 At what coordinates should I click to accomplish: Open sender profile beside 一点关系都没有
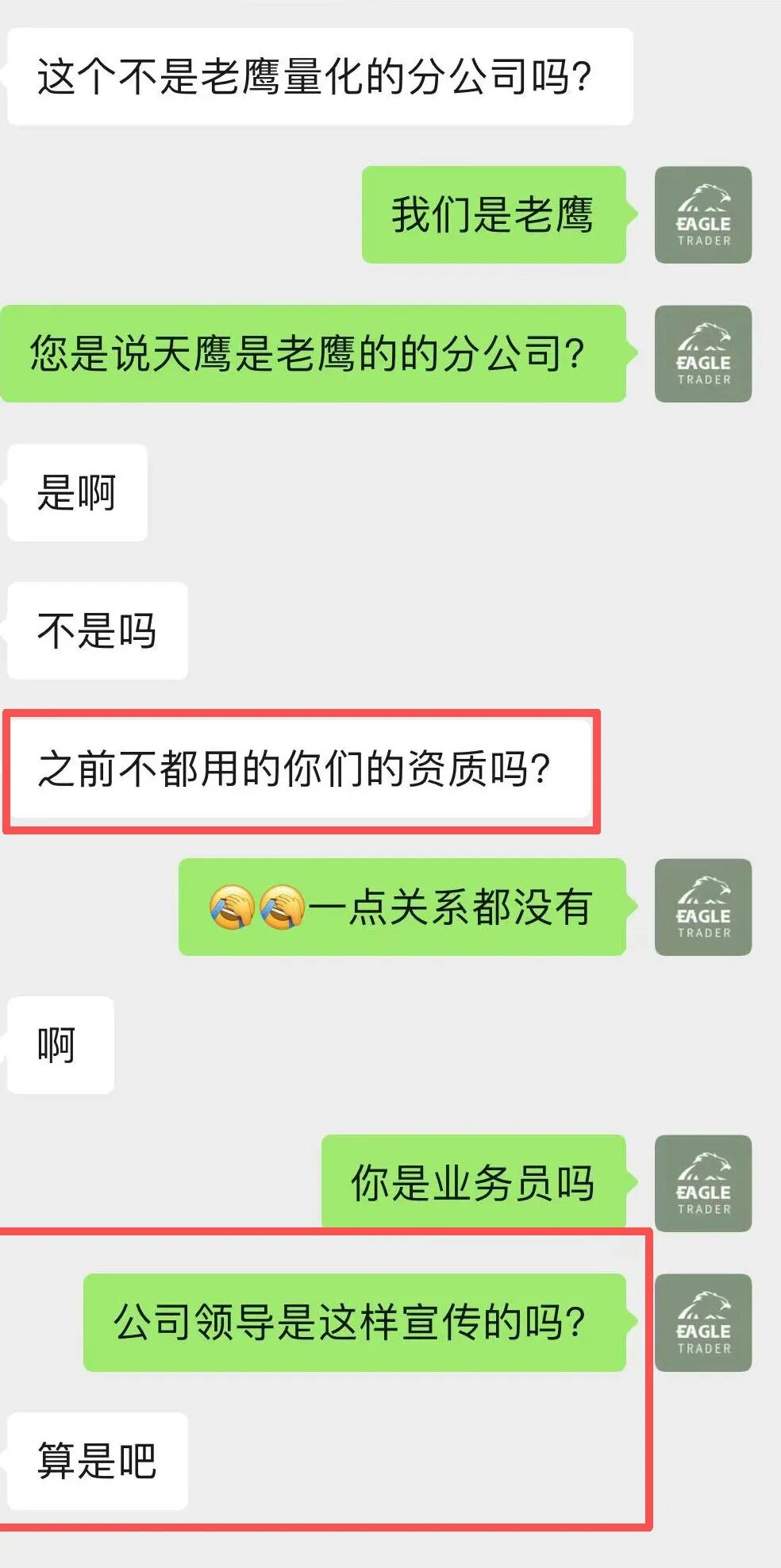[702, 907]
